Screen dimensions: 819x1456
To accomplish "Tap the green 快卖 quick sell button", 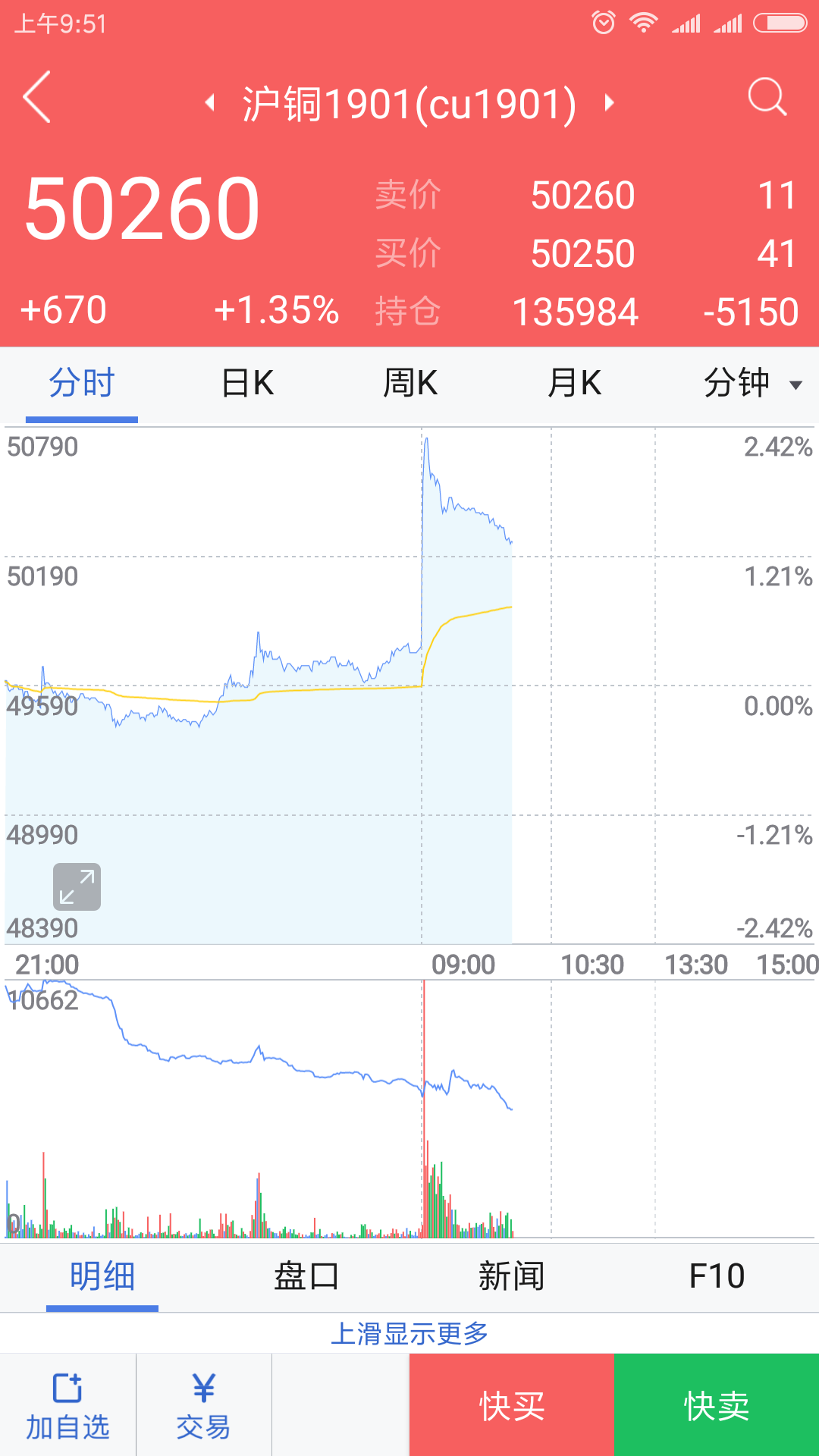I will [x=717, y=1405].
